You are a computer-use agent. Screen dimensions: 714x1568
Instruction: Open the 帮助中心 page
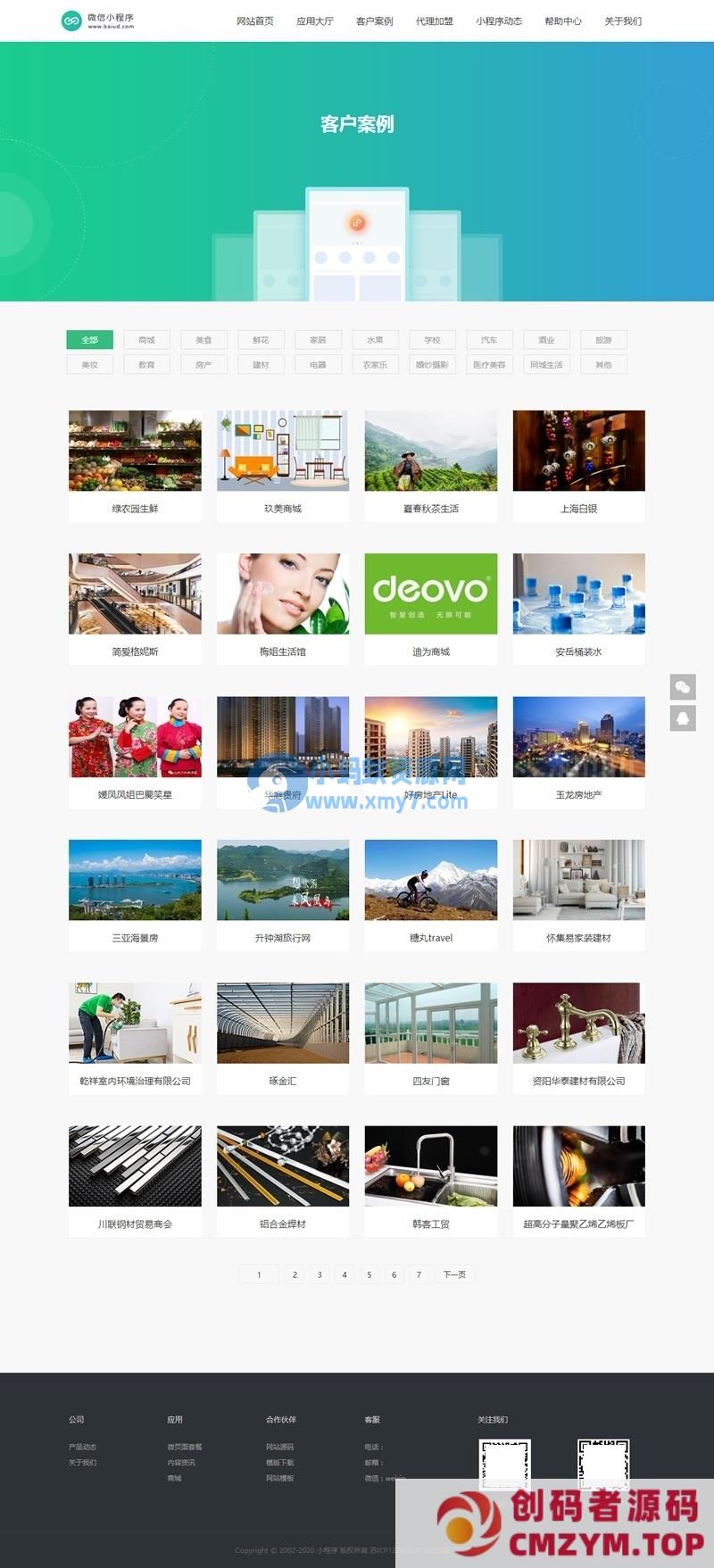click(562, 21)
